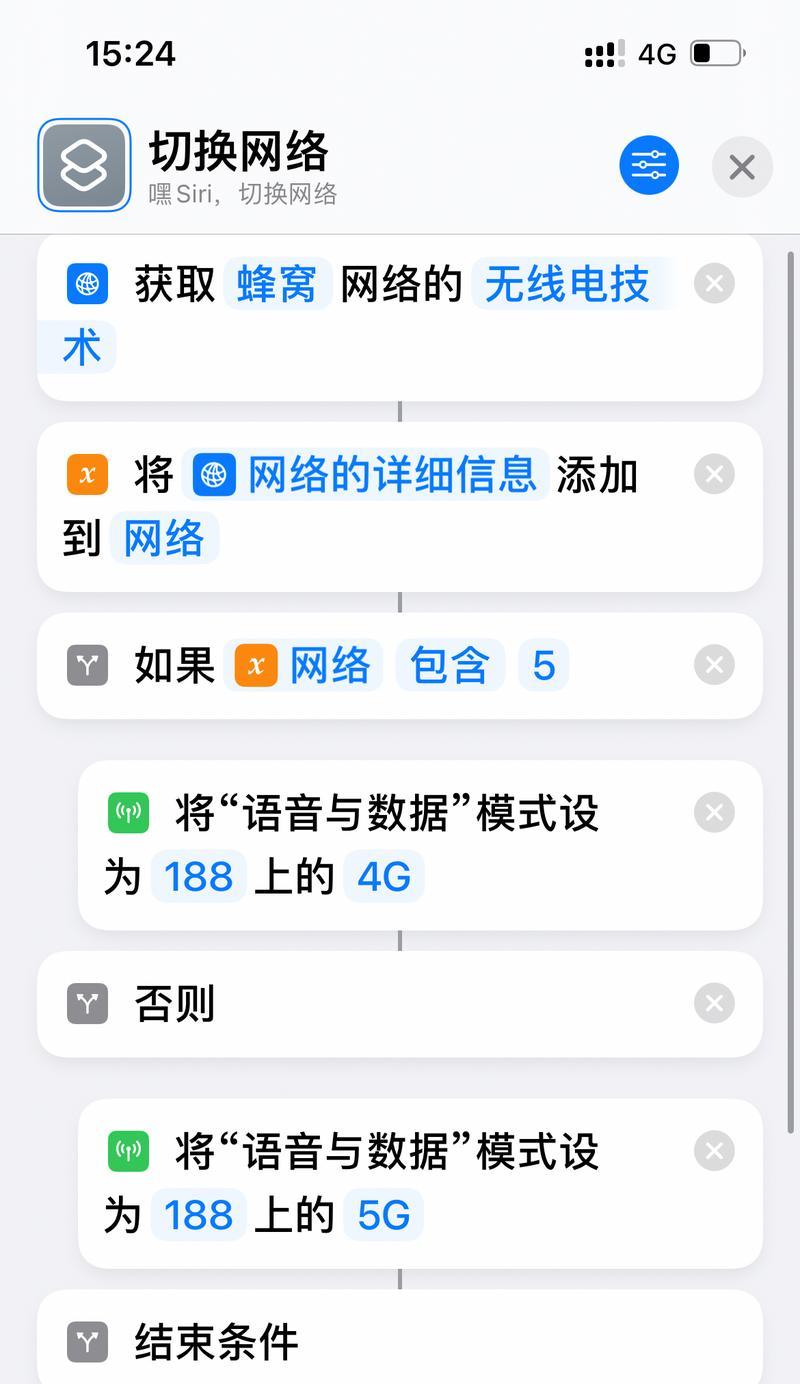Delete the action that sets 4G

(714, 813)
